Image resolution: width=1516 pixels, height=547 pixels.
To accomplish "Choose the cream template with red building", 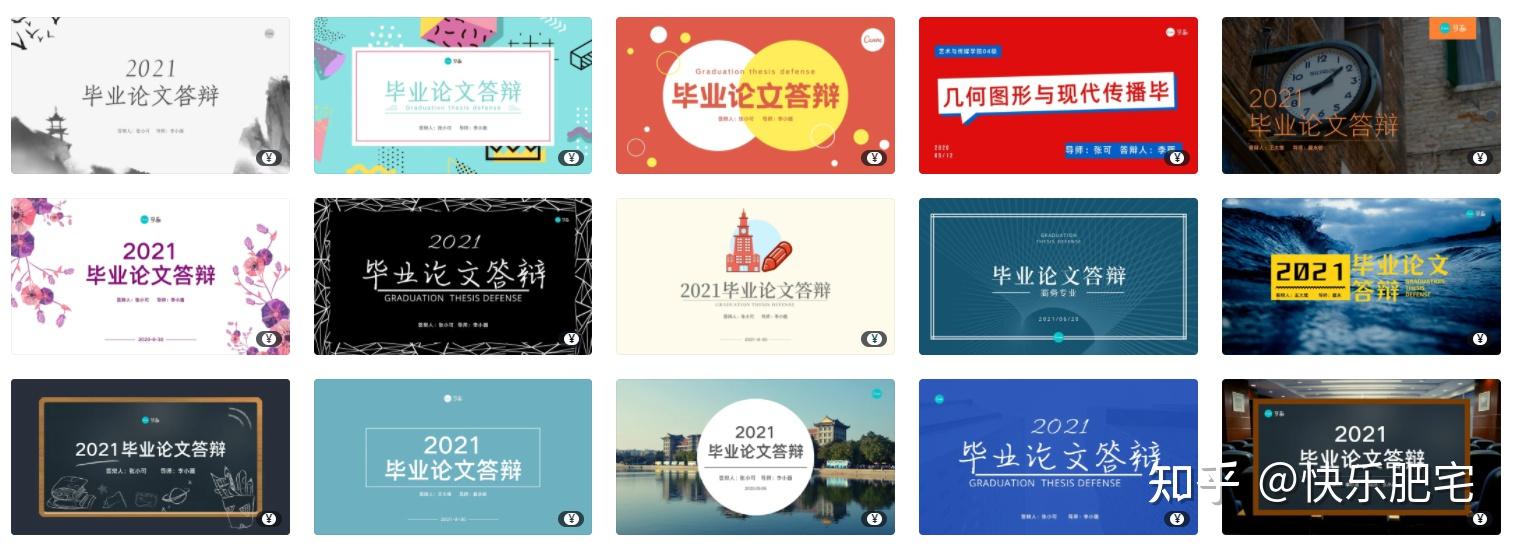I will click(755, 276).
